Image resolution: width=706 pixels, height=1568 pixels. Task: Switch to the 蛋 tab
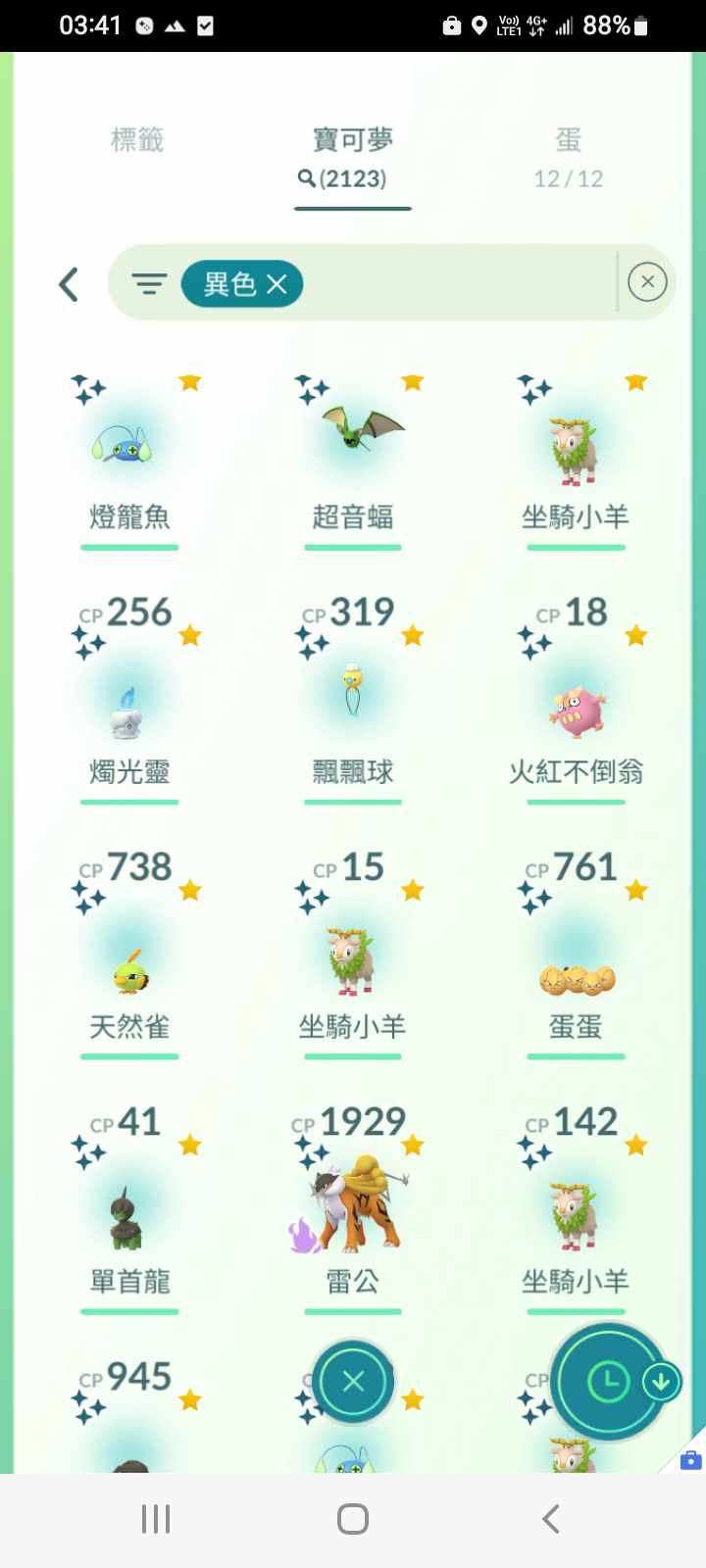(568, 157)
